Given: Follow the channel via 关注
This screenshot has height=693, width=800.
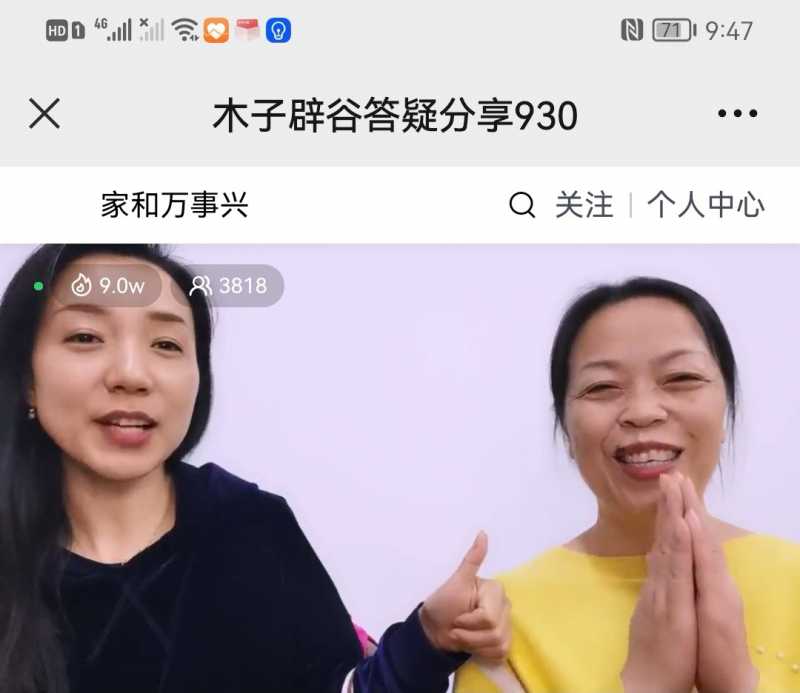Looking at the screenshot, I should [x=584, y=205].
